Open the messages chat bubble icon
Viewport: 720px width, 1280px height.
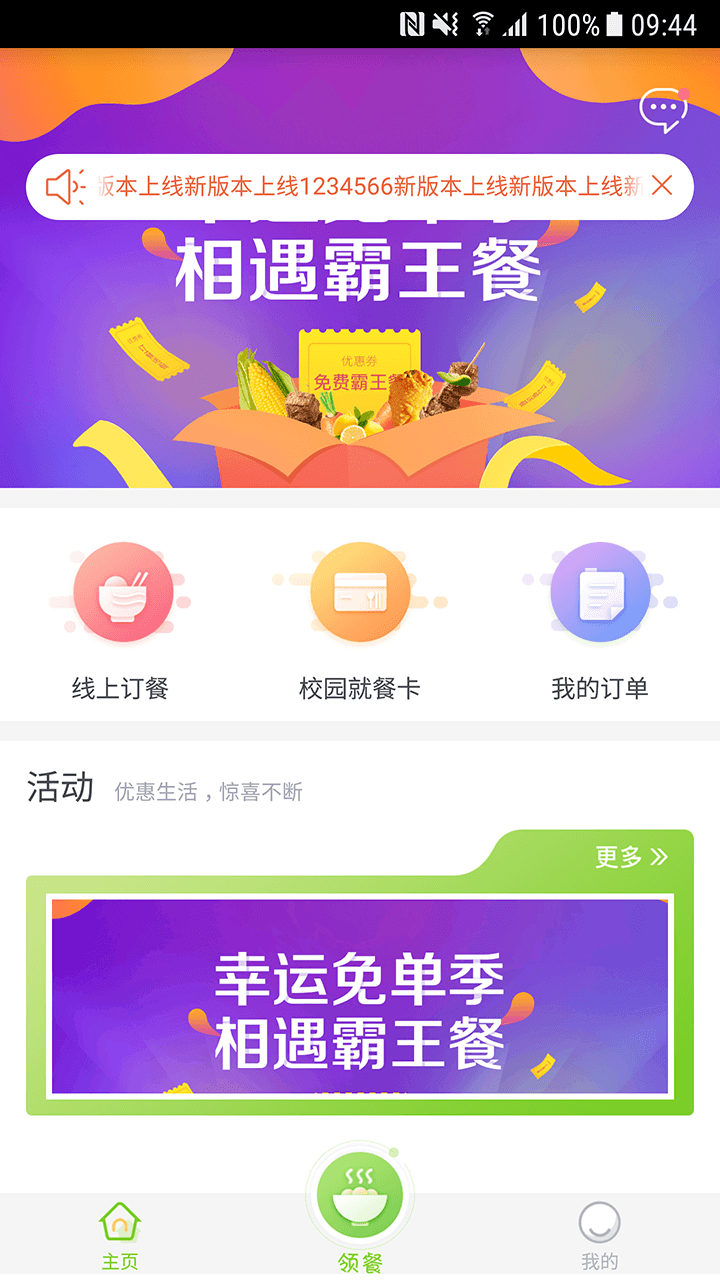point(663,109)
